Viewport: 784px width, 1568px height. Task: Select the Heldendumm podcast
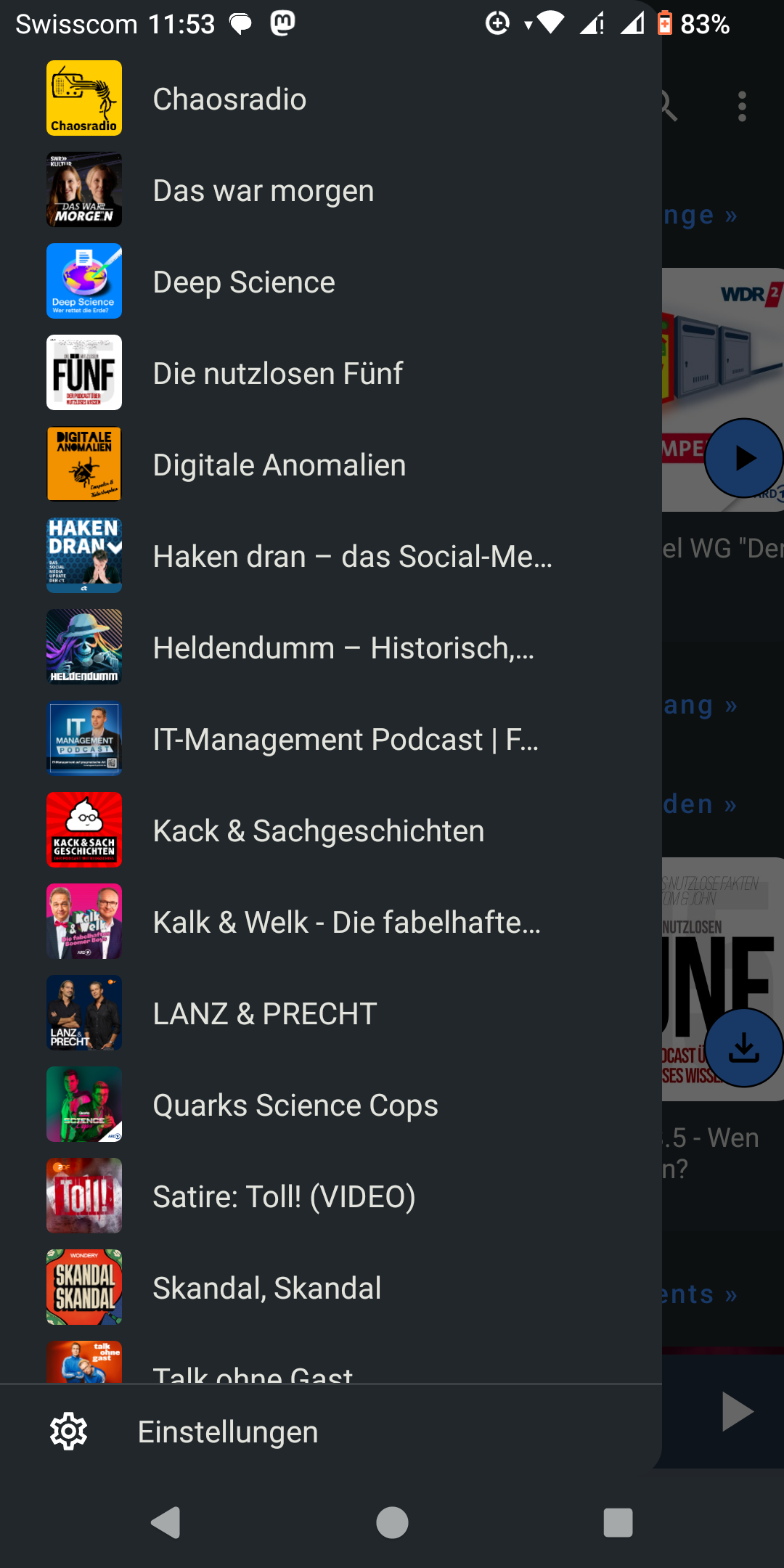click(343, 648)
